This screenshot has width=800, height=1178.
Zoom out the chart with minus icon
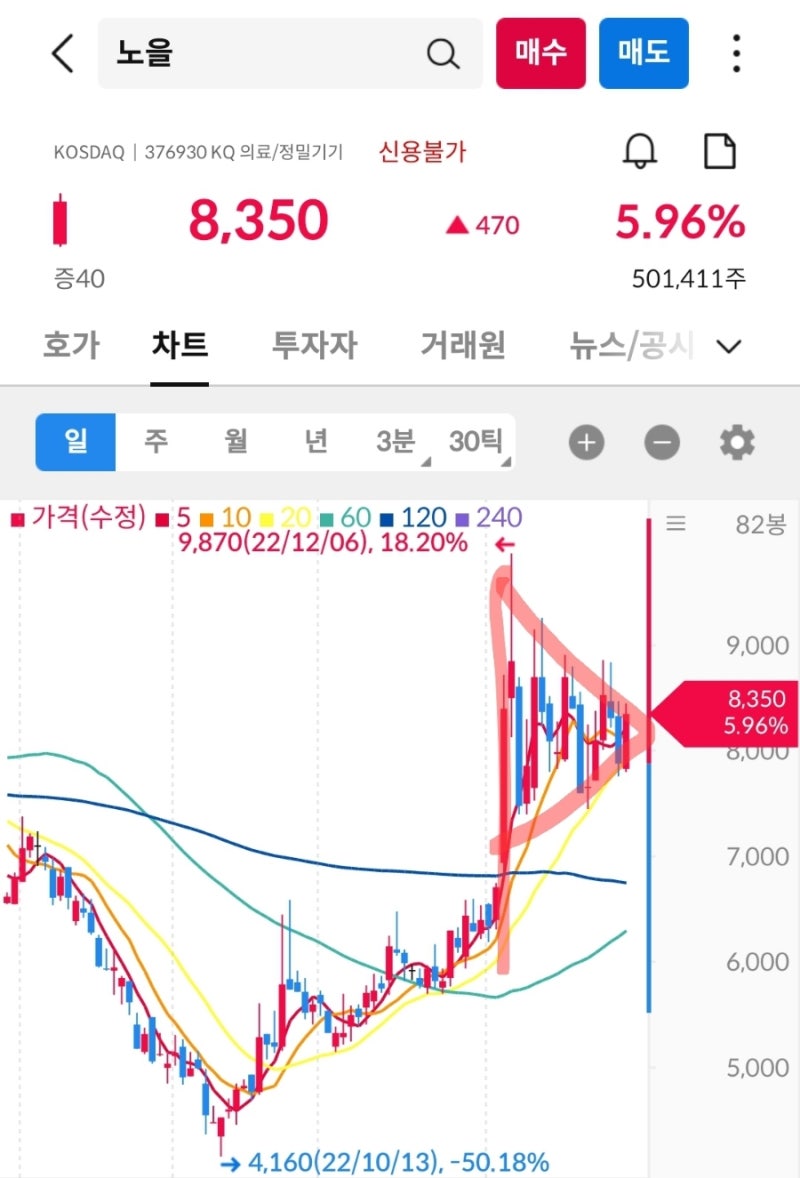[662, 441]
